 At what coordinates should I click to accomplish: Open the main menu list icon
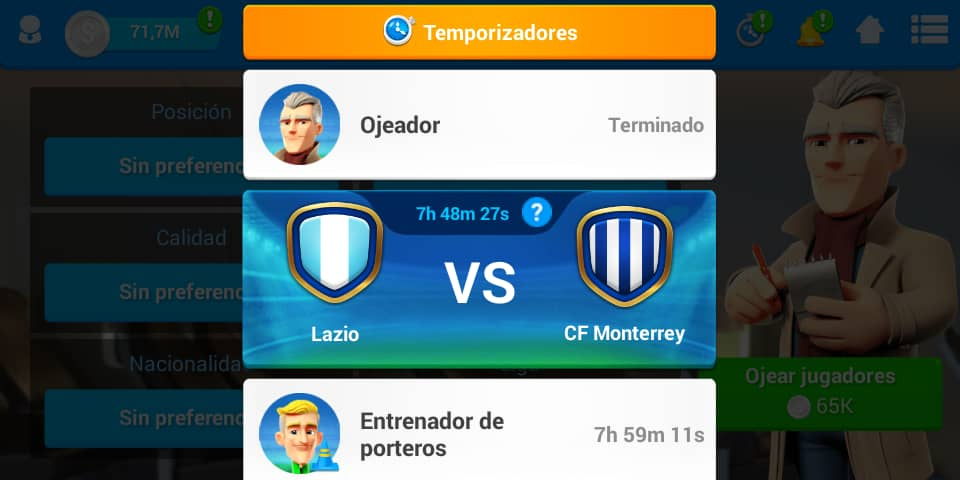pos(929,31)
